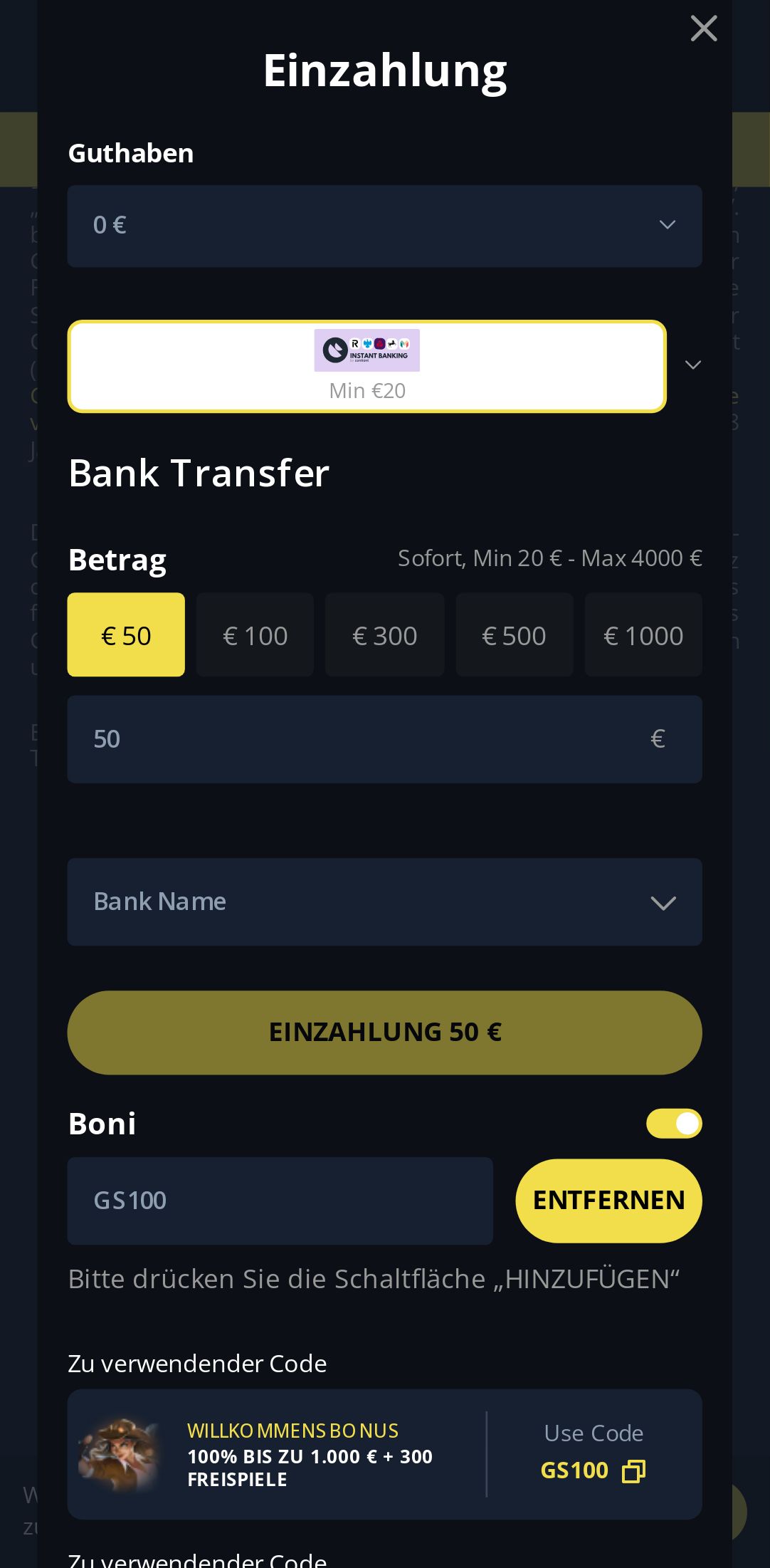Open the Guthaben balance dropdown

[384, 226]
